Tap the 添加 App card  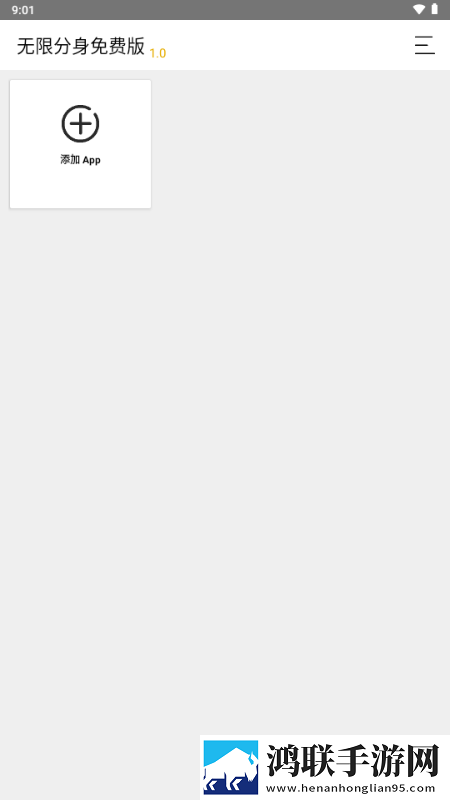(81, 144)
